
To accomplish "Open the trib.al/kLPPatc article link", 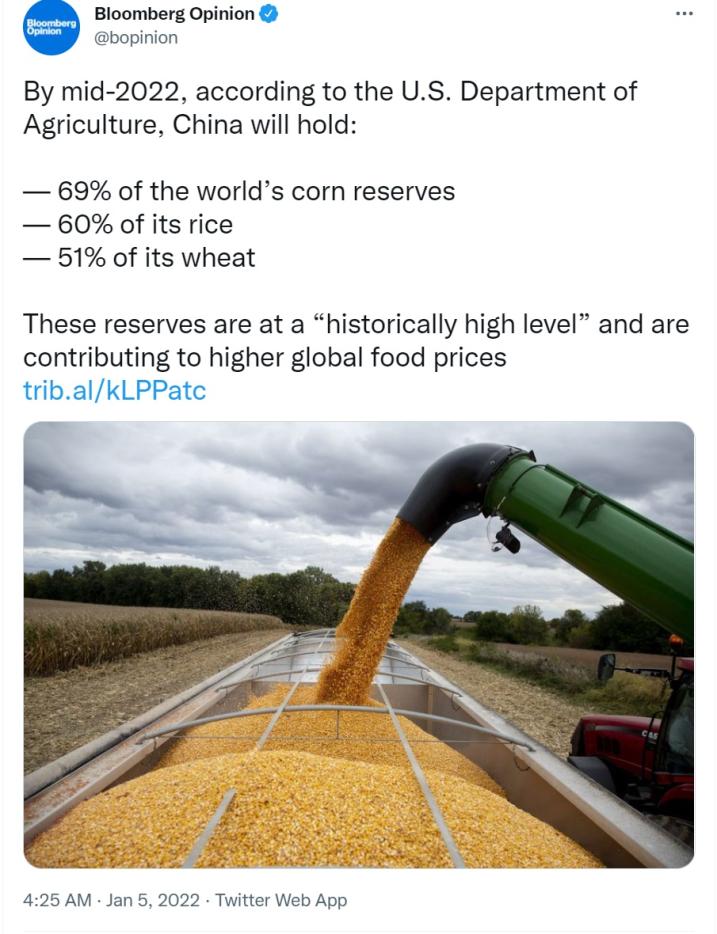I will 114,390.
